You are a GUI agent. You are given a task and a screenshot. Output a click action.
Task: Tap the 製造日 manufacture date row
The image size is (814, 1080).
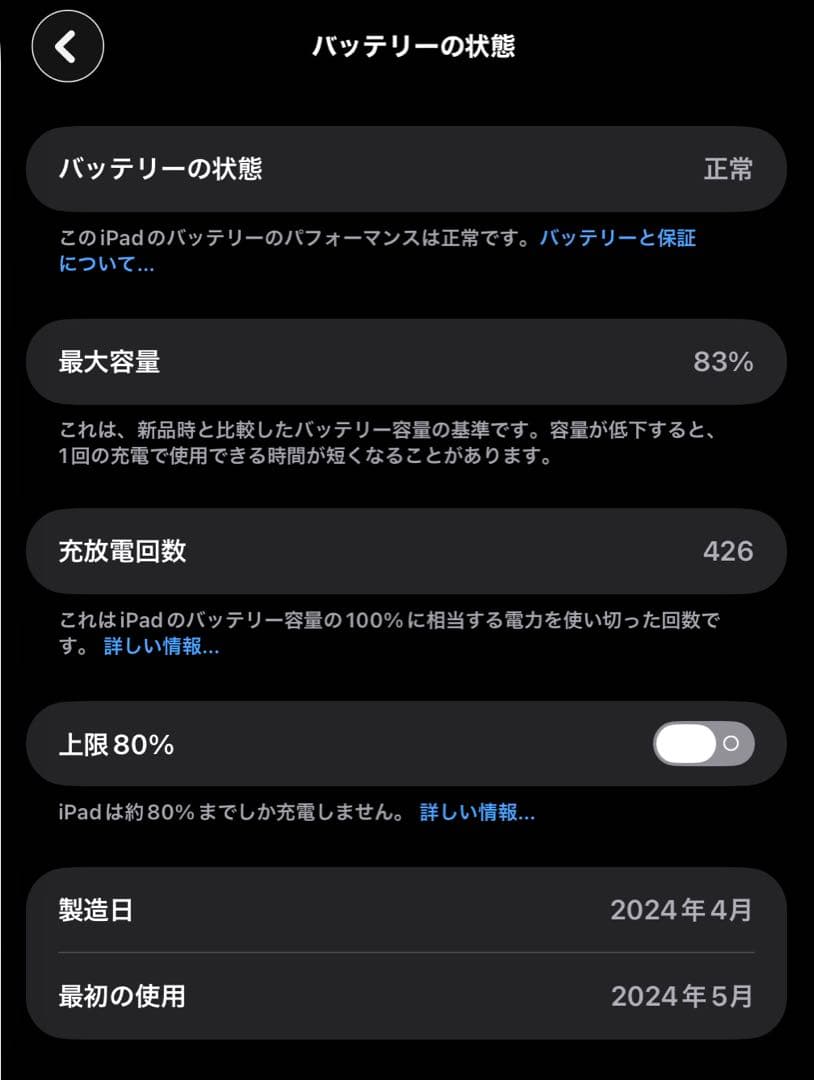(x=407, y=910)
